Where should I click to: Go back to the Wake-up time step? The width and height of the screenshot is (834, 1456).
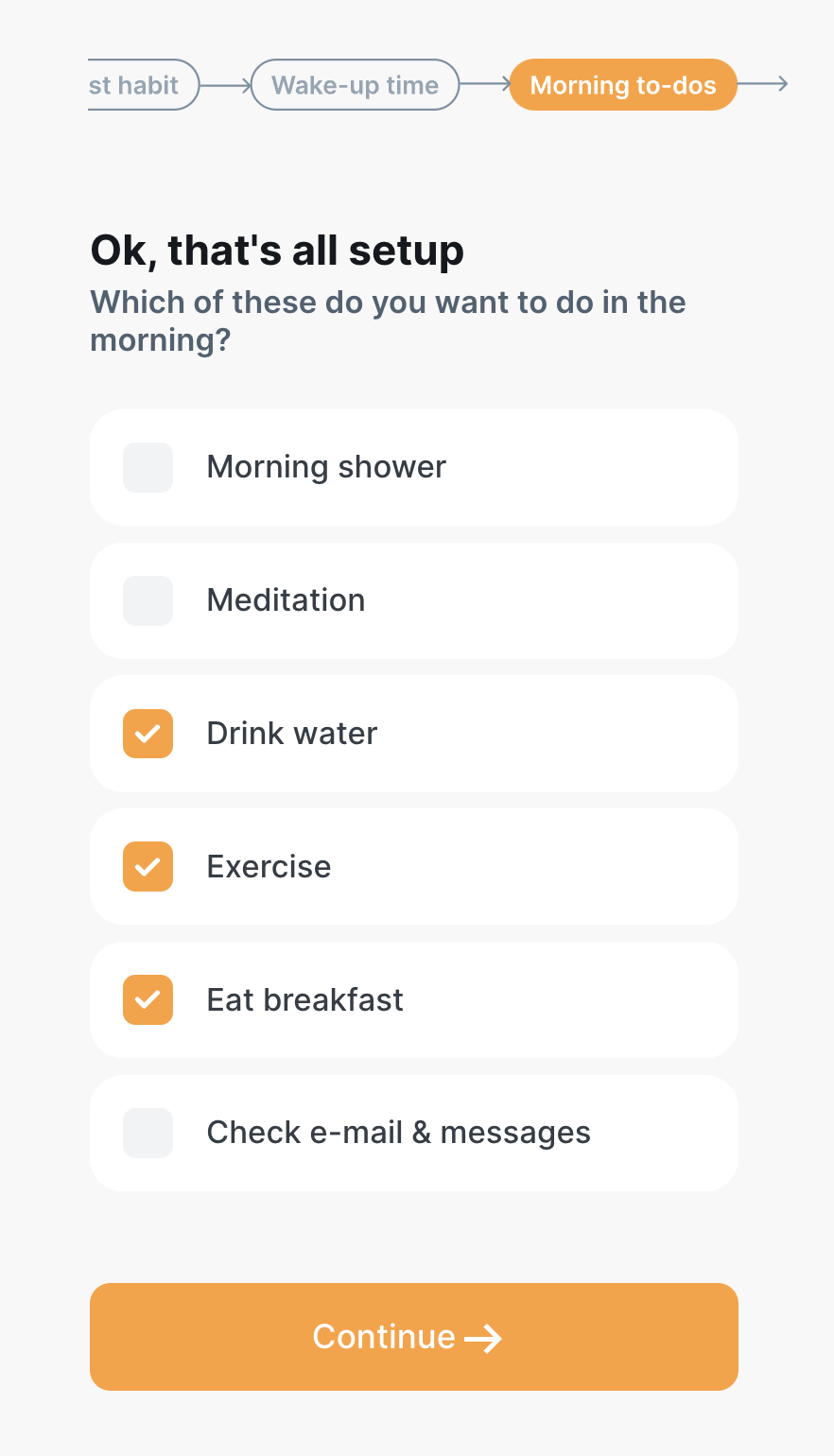click(x=355, y=85)
